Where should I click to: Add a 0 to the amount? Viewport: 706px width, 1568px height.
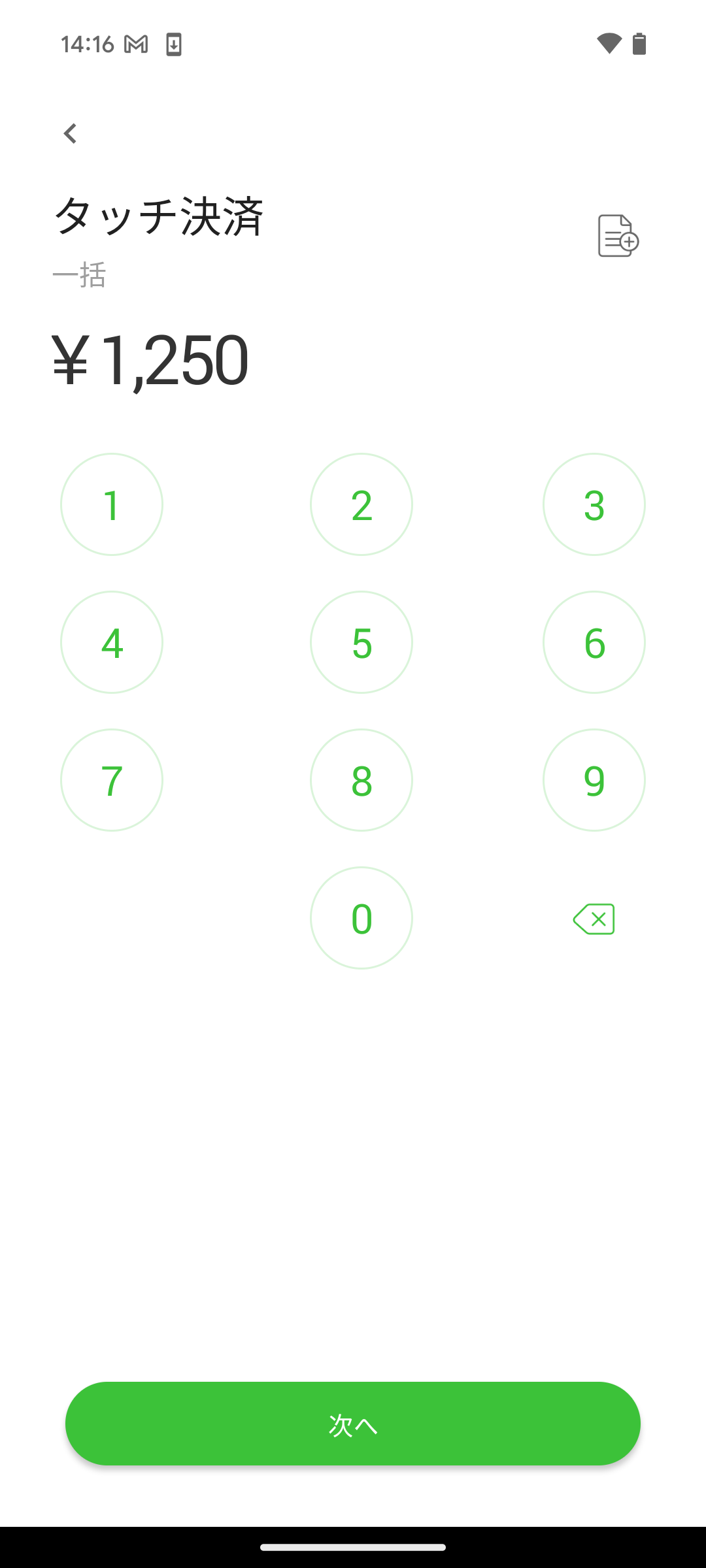pyautogui.click(x=361, y=918)
